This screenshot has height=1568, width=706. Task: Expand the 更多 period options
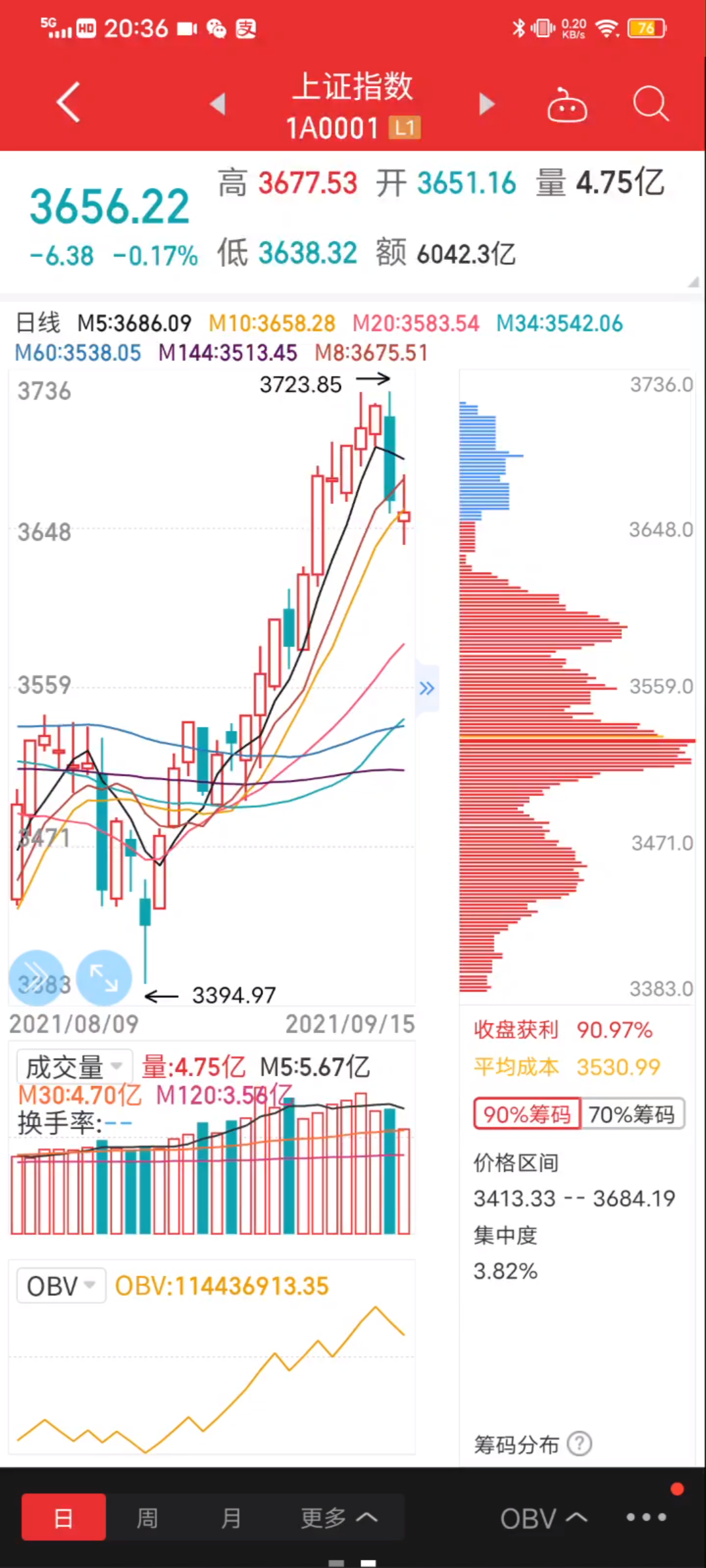tap(339, 1518)
